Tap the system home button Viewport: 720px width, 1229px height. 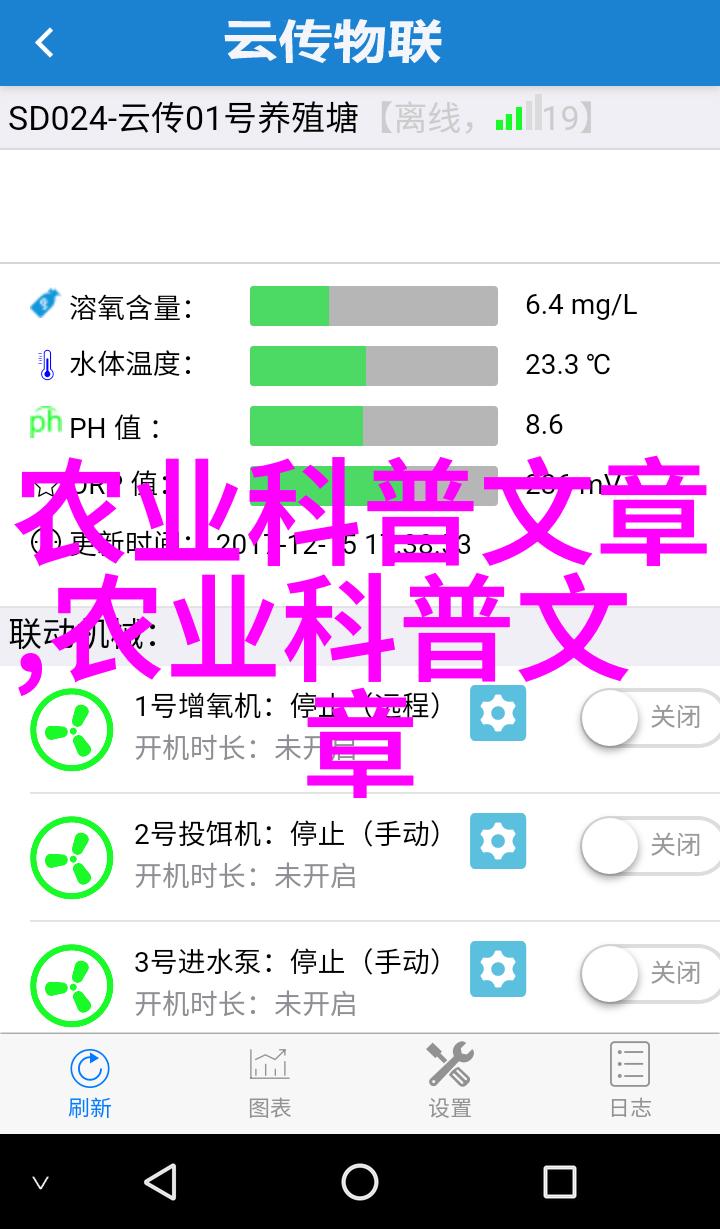pyautogui.click(x=360, y=1182)
